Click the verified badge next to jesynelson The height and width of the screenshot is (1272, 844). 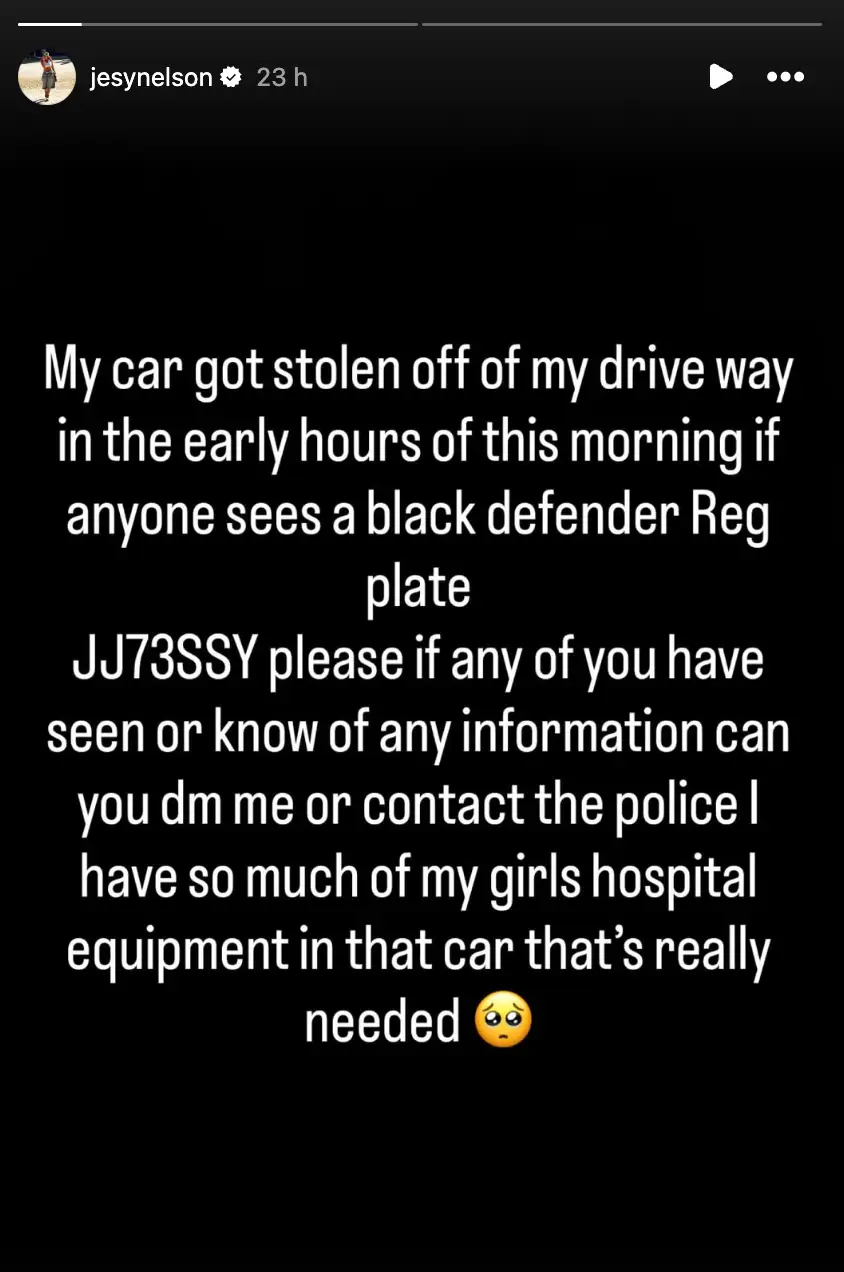point(232,77)
